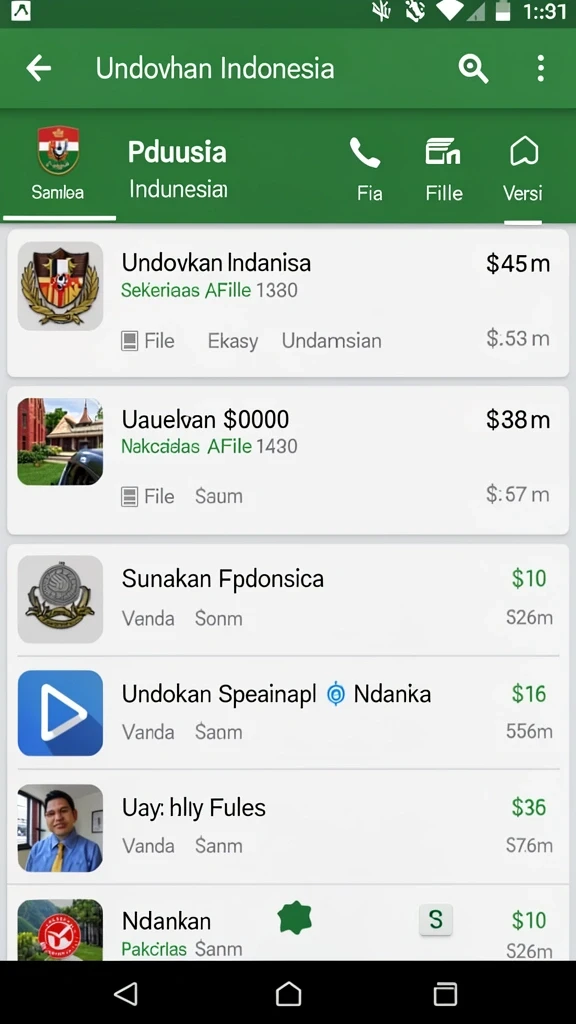Open the overflow menu
Screen dimensions: 576x1024
[x=540, y=68]
